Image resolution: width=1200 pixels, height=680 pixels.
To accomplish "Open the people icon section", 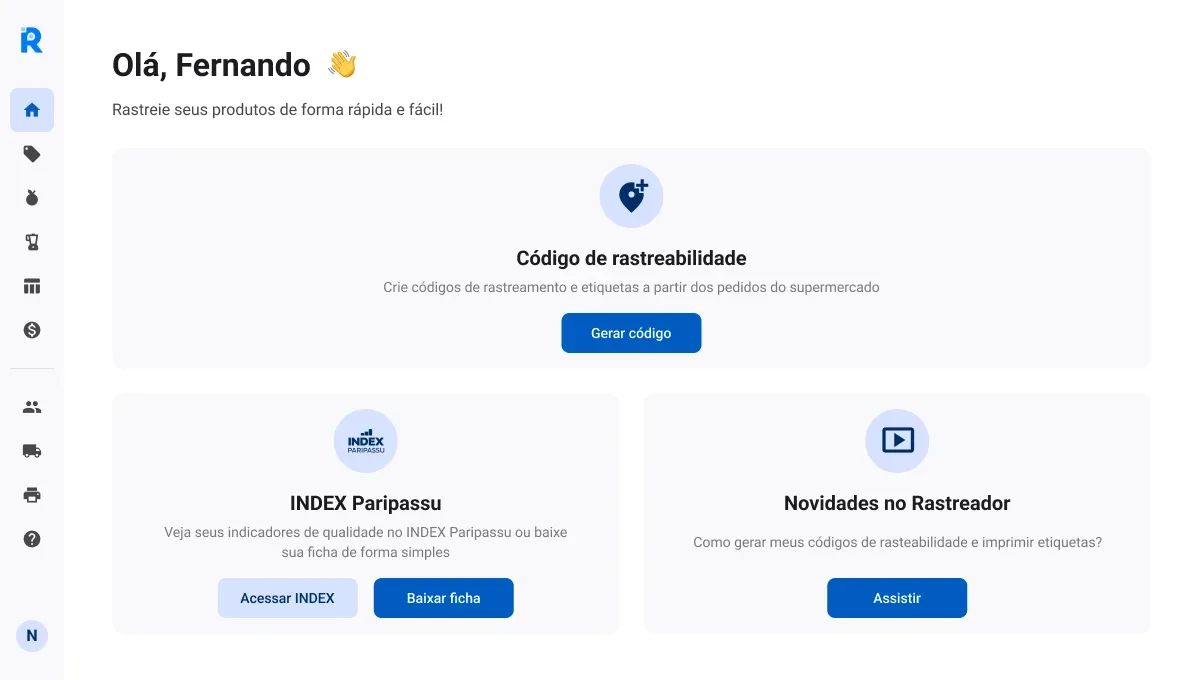I will point(32,407).
